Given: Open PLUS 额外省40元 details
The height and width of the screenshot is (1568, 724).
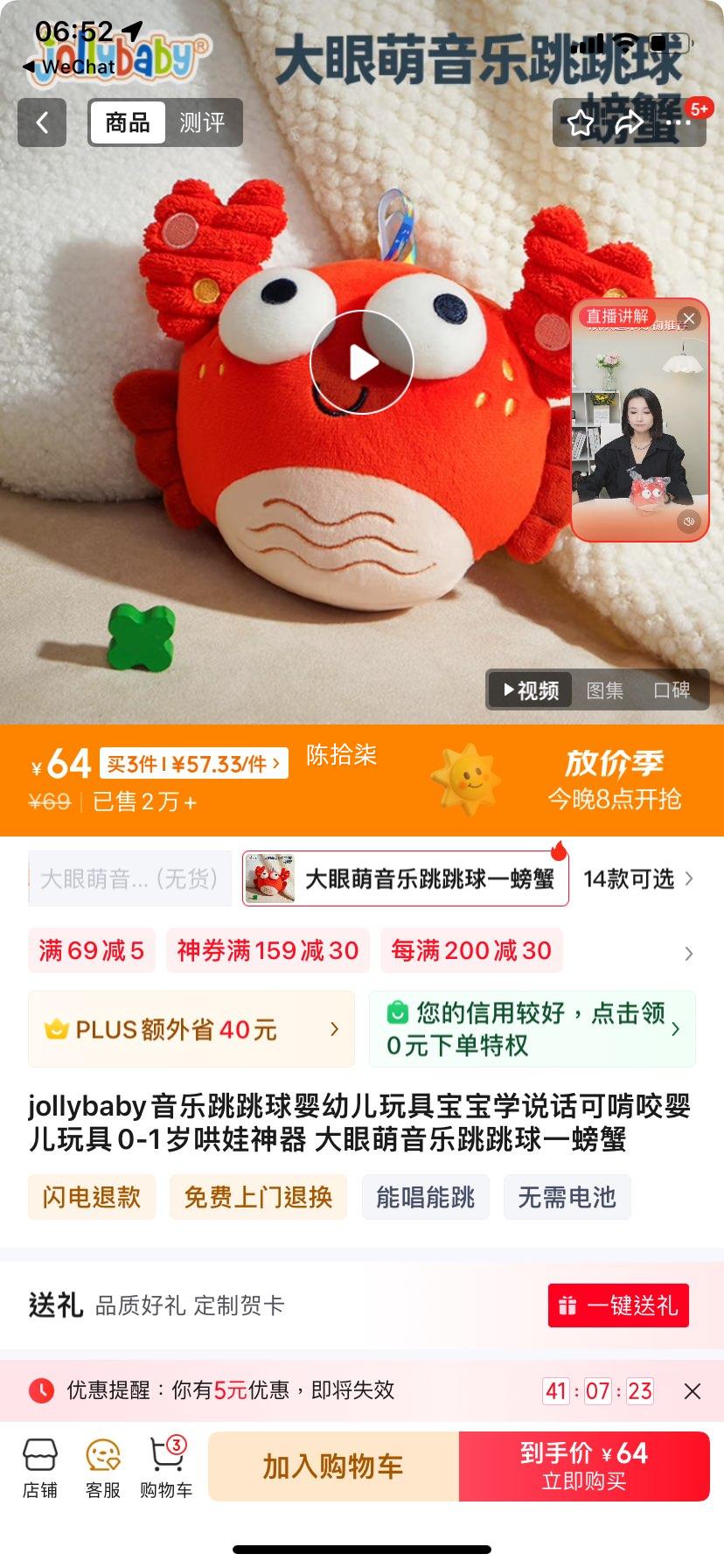Looking at the screenshot, I should (191, 1029).
